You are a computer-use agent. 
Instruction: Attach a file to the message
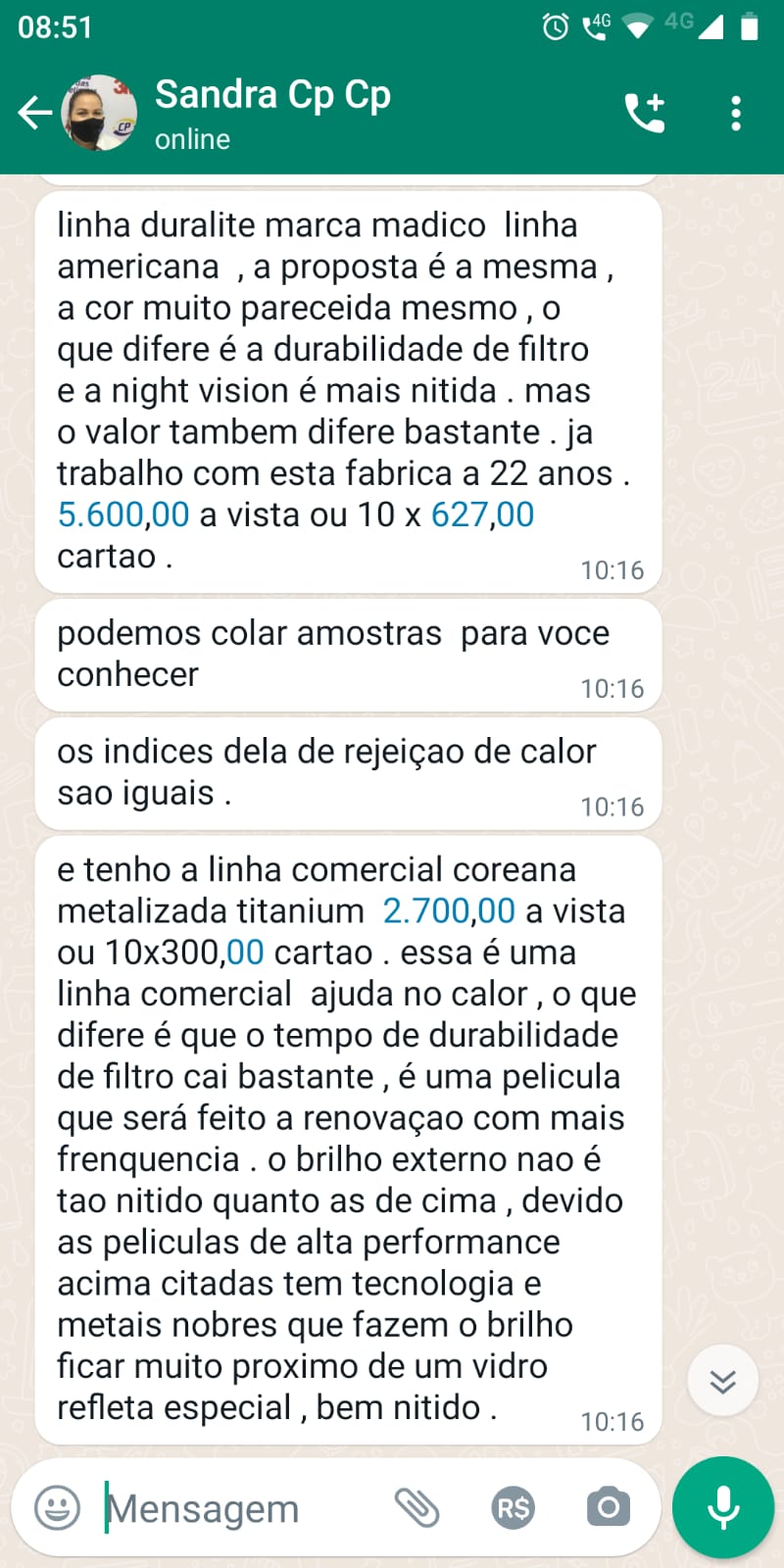pyautogui.click(x=416, y=1507)
